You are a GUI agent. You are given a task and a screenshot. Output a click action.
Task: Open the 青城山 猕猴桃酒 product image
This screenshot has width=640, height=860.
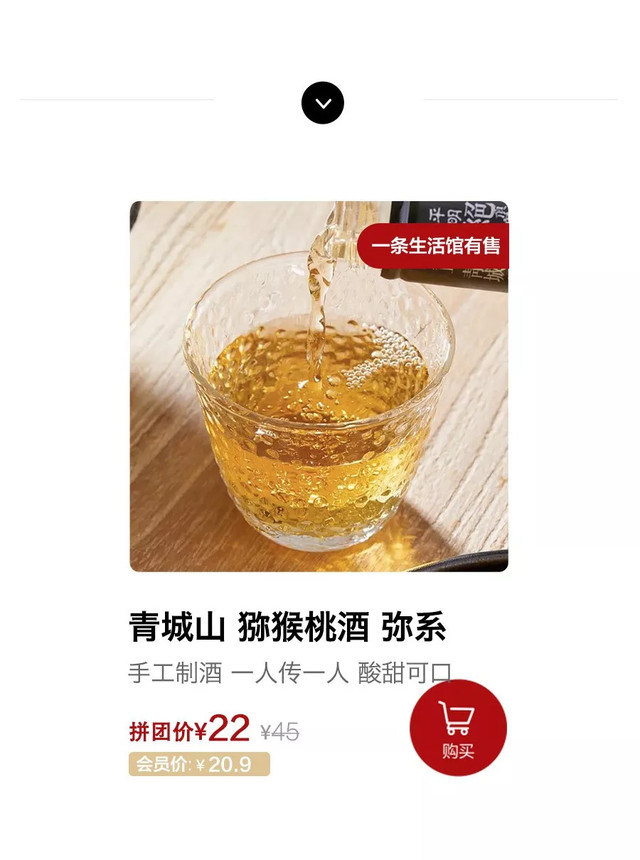(x=319, y=387)
